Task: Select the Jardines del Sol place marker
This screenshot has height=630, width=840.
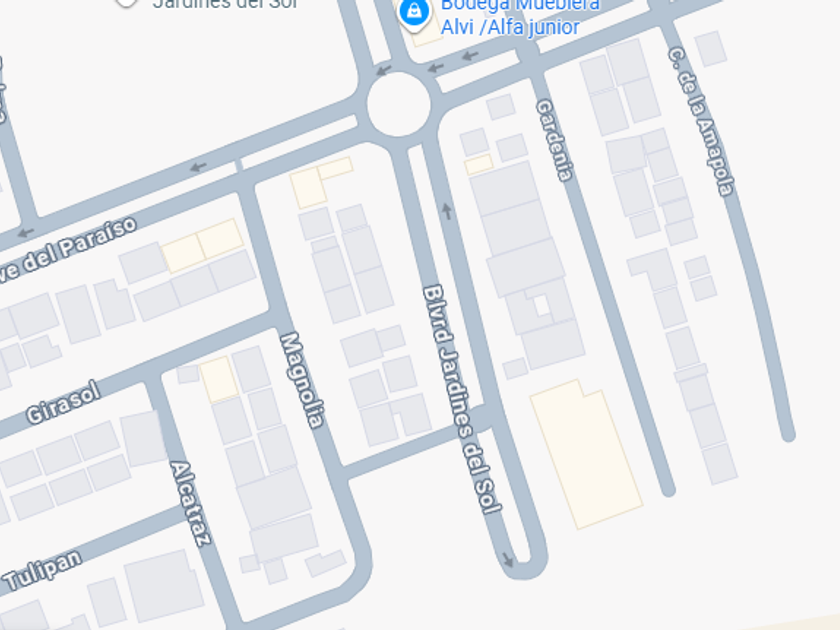Action: pos(126,2)
